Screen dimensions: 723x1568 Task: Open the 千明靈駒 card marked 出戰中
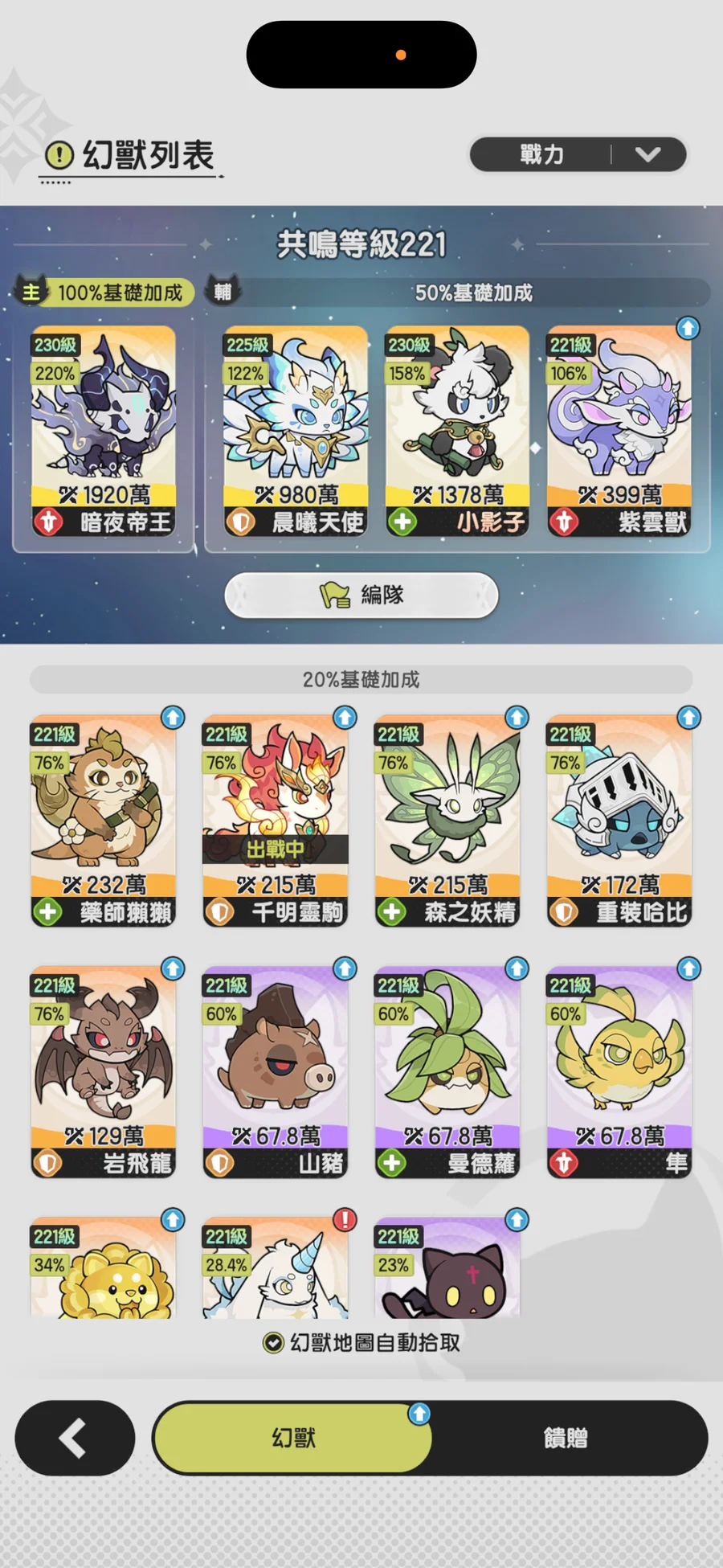click(275, 820)
